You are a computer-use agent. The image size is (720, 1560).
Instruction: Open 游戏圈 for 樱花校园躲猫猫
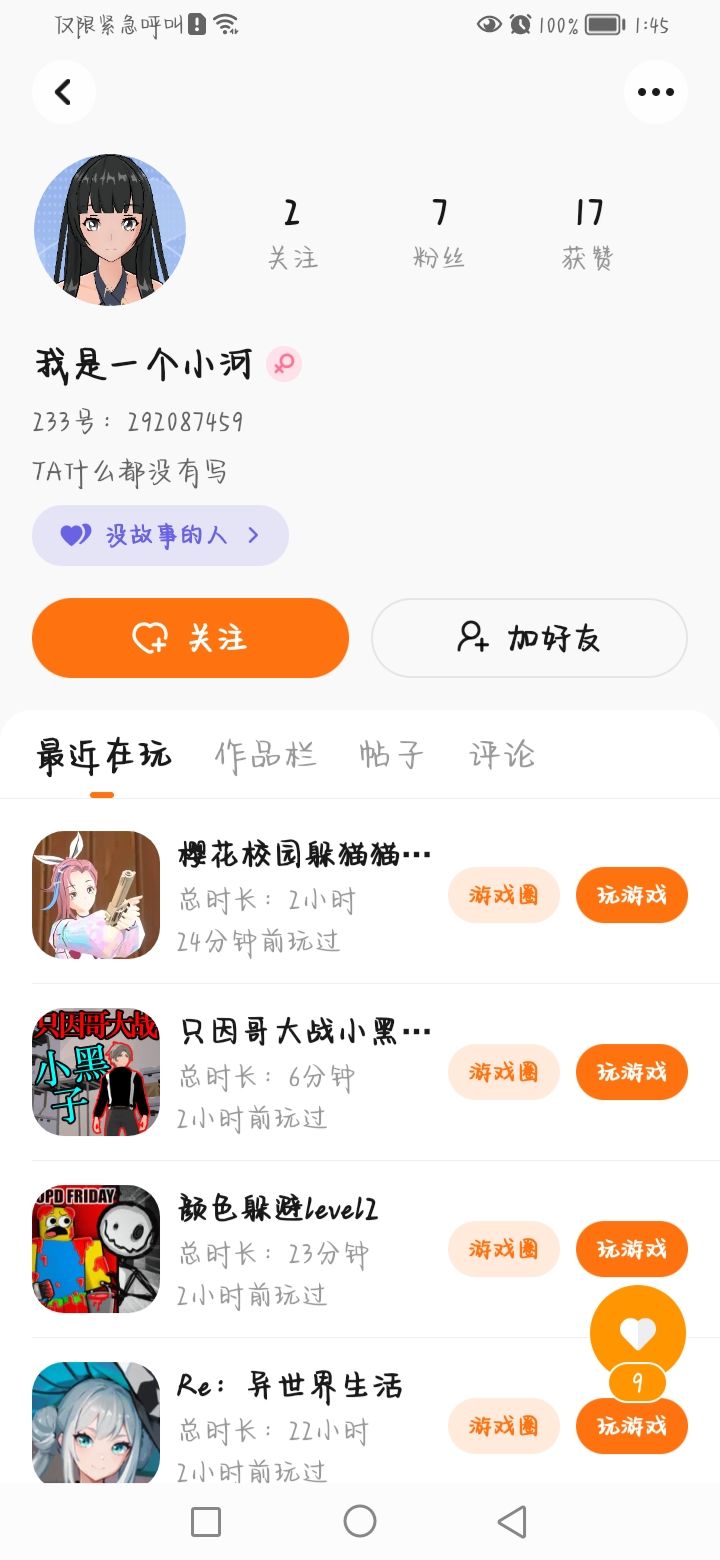pyautogui.click(x=503, y=895)
